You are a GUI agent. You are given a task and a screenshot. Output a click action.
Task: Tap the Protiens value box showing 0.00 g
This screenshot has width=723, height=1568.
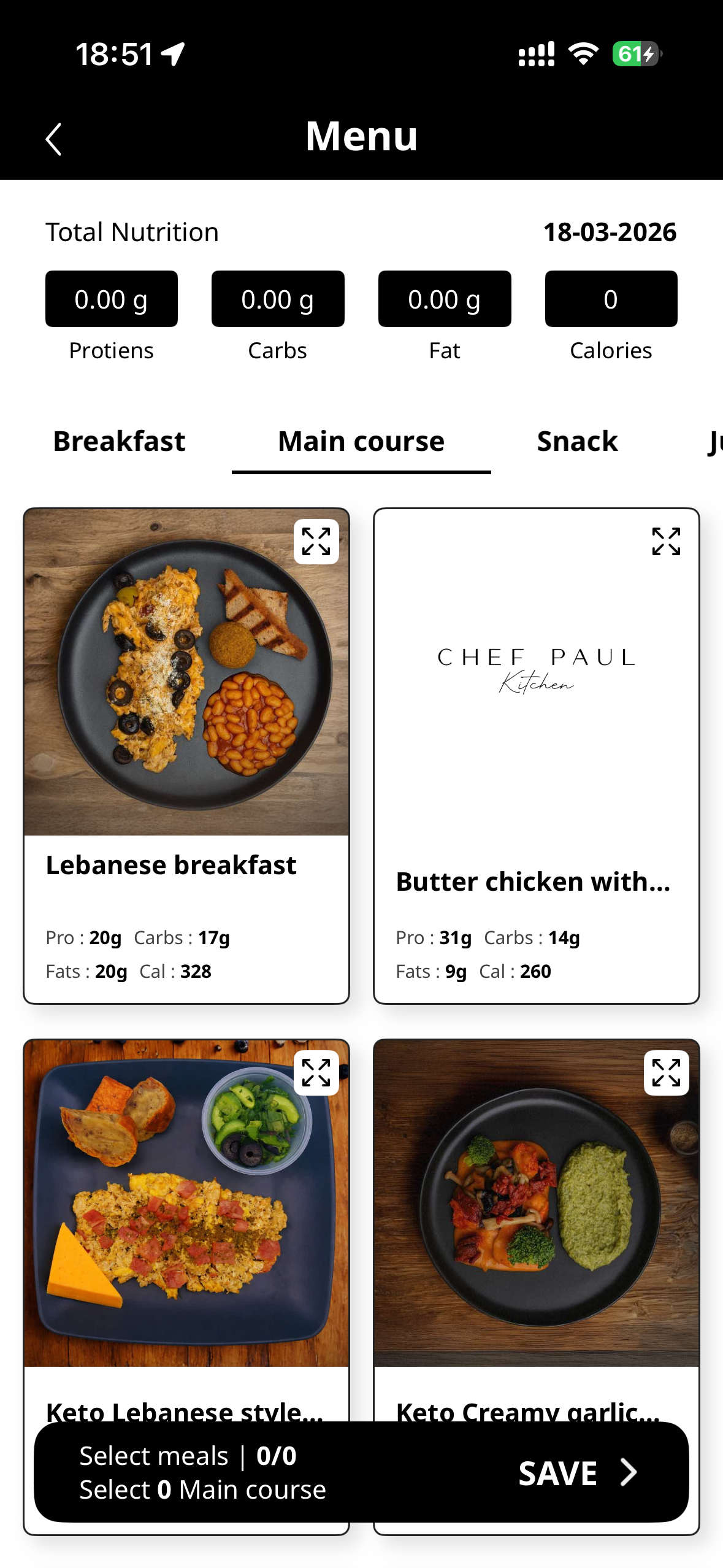point(111,299)
